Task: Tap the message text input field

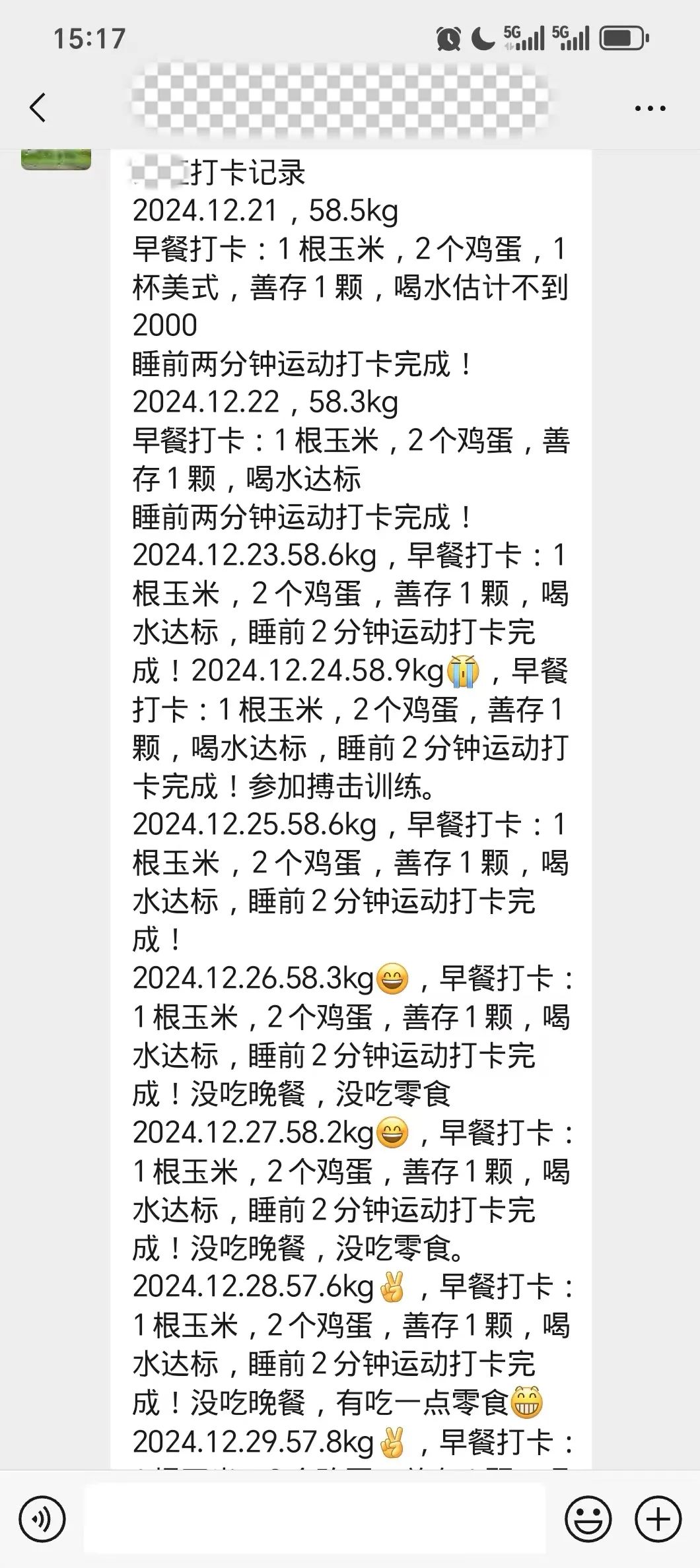Action: 314,1519
